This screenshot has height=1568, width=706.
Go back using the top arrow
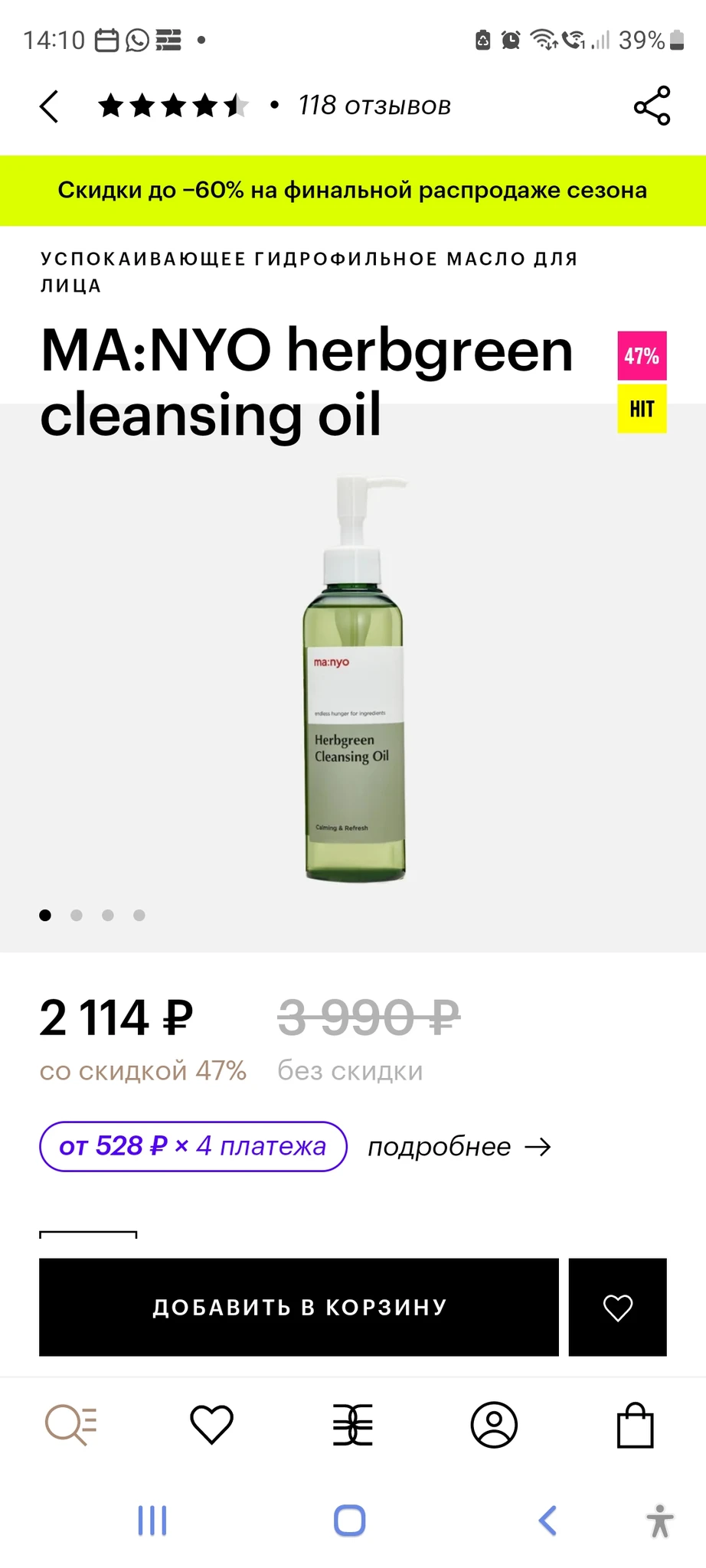[x=50, y=106]
